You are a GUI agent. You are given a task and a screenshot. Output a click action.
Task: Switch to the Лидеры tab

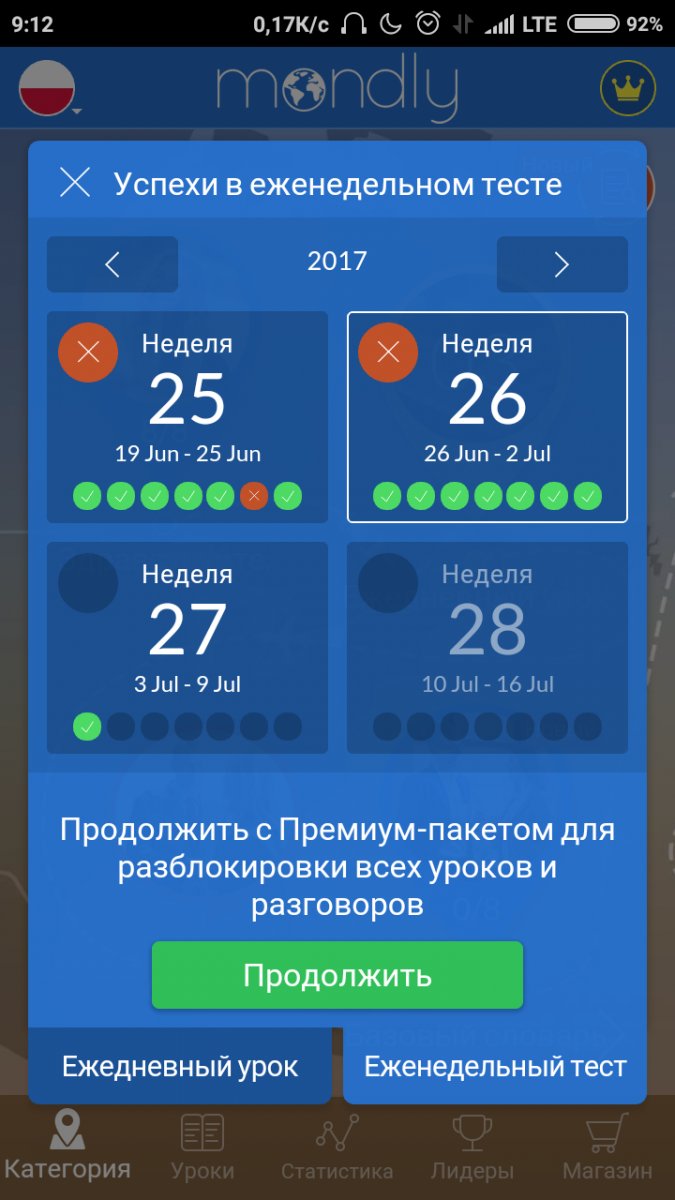pos(472,1147)
